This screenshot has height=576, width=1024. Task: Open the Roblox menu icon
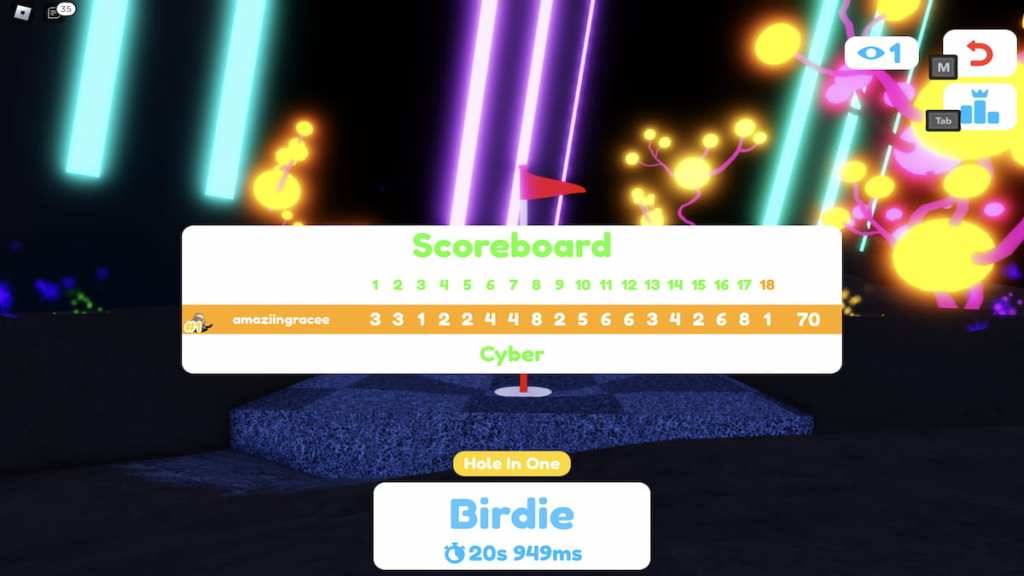point(23,13)
